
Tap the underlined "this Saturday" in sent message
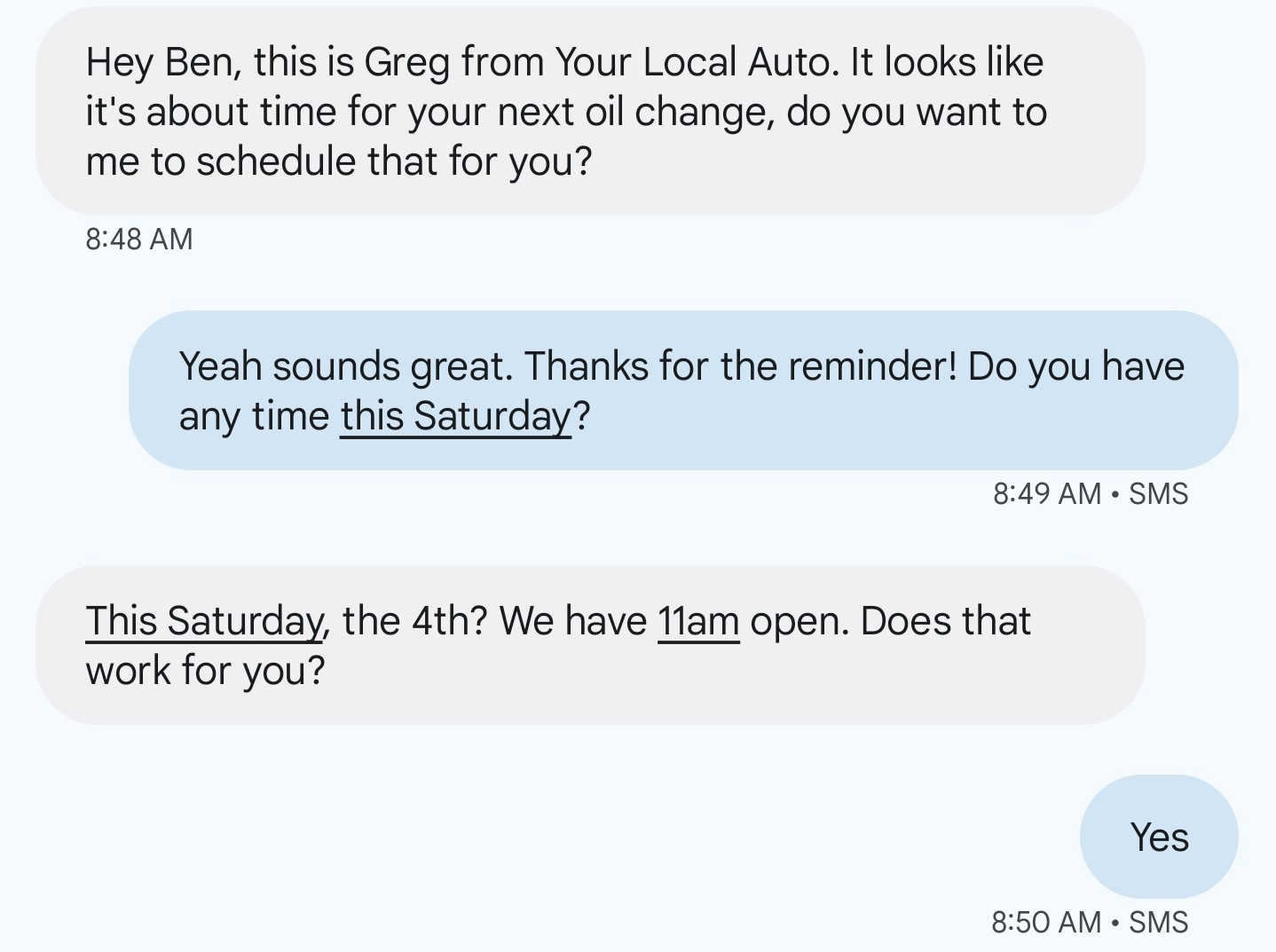click(x=455, y=416)
